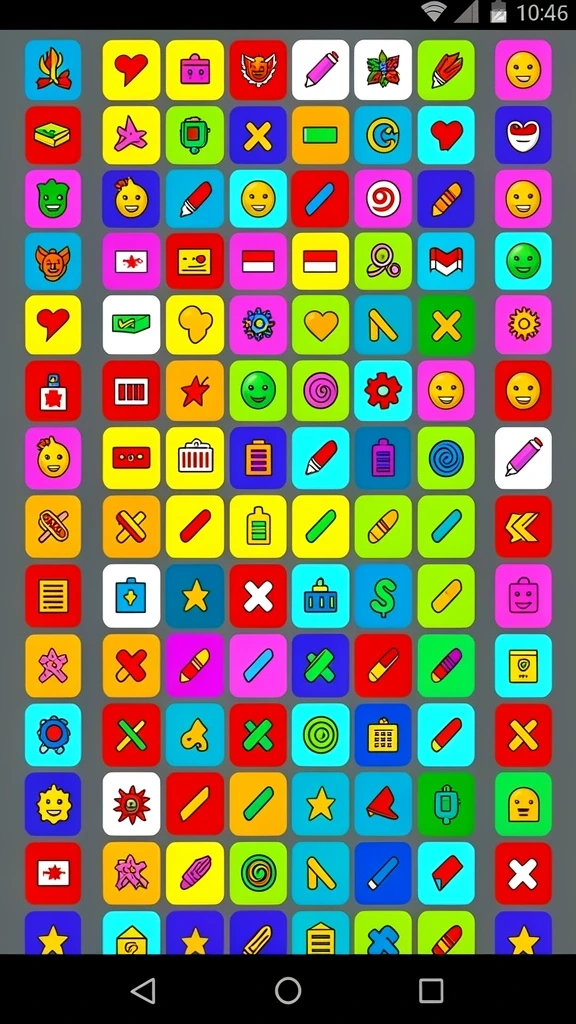Tap the basket icon on yellow tile
The width and height of the screenshot is (576, 1024).
click(x=195, y=458)
